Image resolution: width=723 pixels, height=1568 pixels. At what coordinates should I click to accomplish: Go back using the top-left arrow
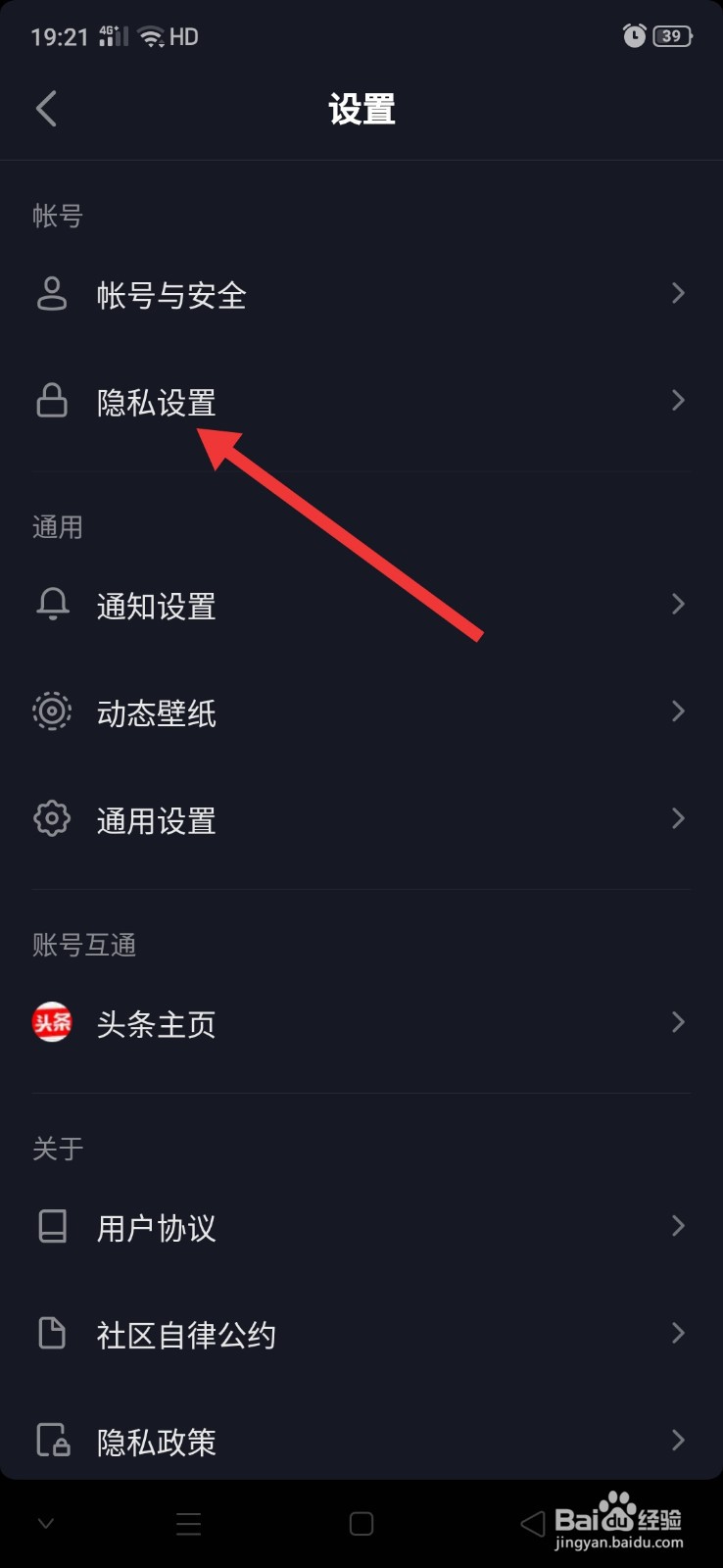coord(46,109)
